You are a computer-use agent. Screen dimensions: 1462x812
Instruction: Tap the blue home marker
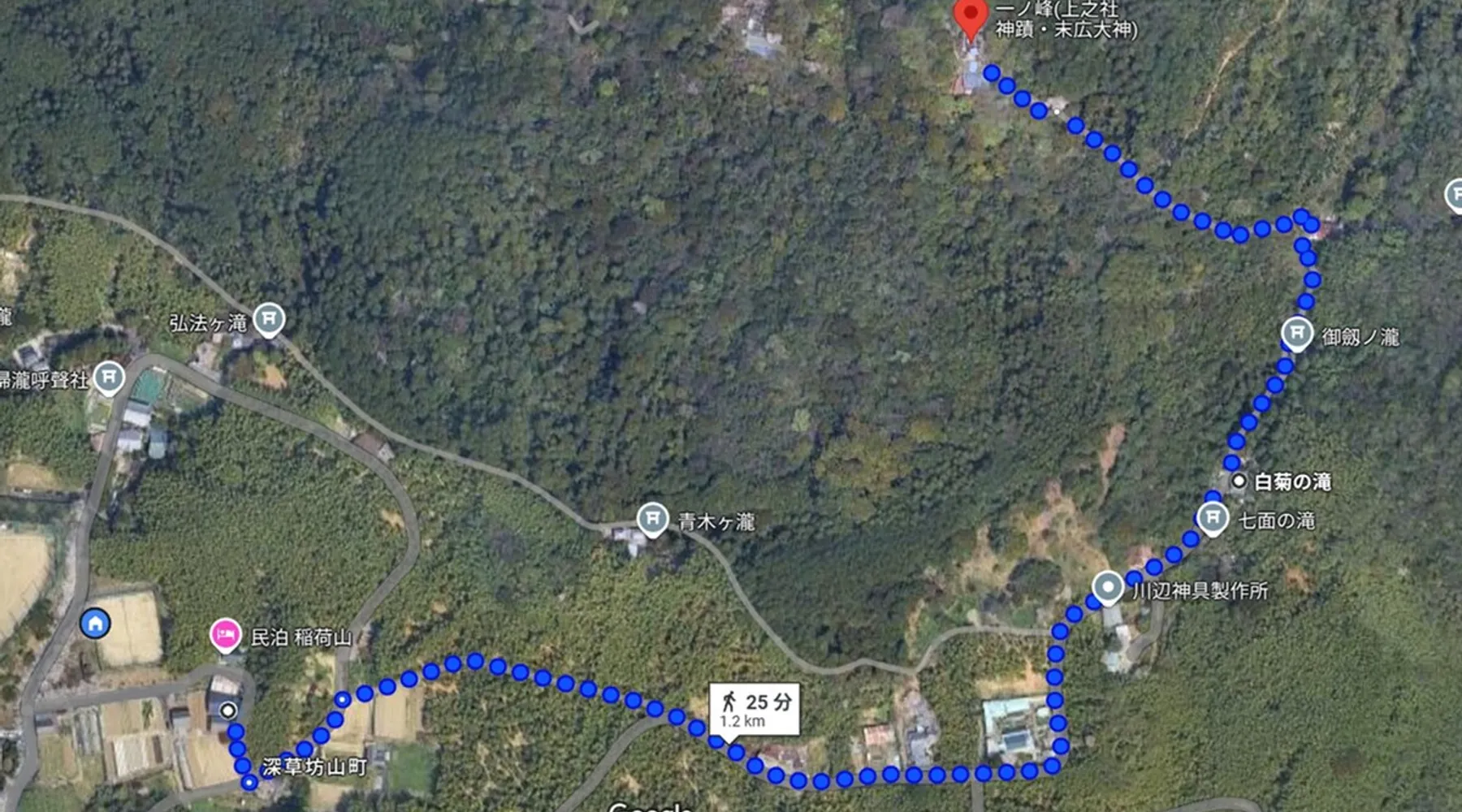[95, 624]
